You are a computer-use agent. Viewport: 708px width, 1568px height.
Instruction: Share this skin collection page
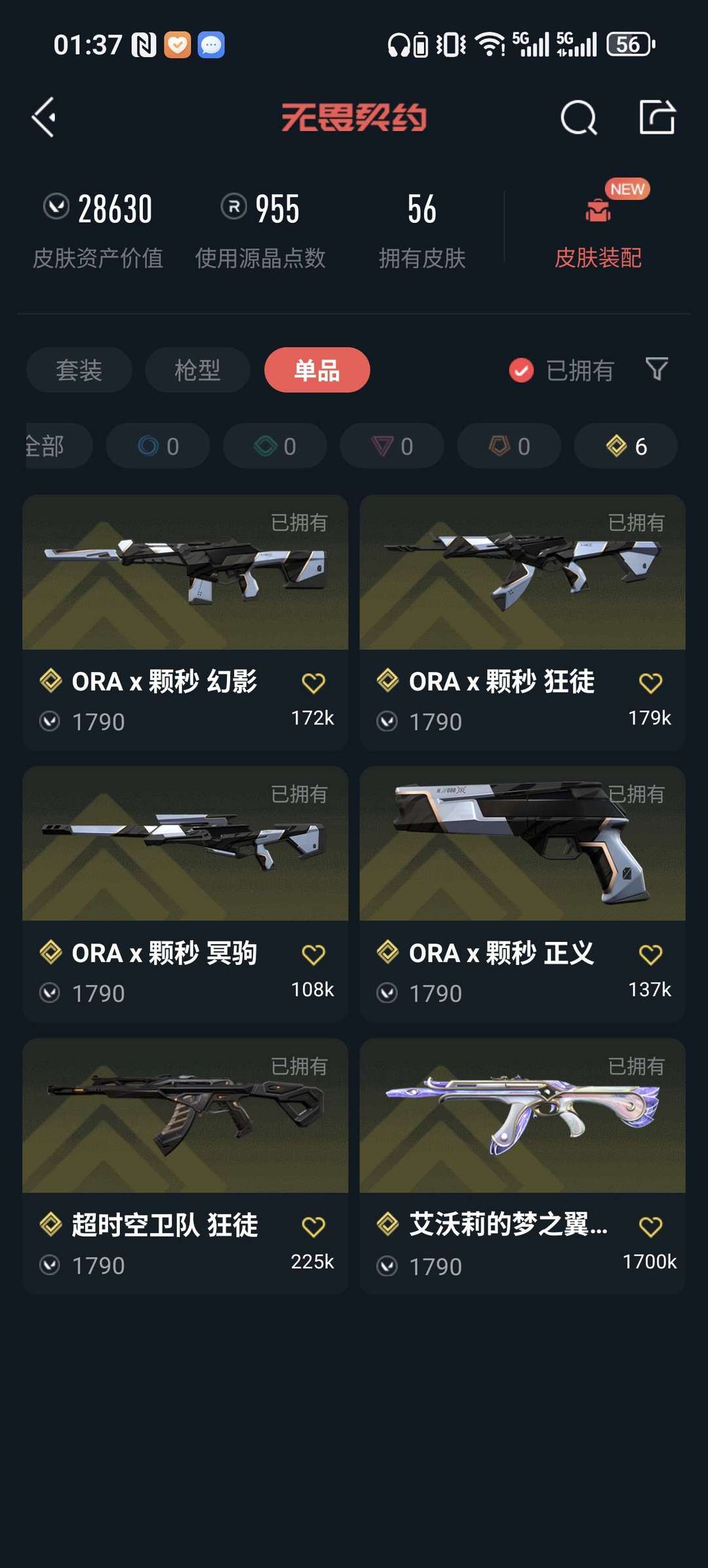point(657,118)
